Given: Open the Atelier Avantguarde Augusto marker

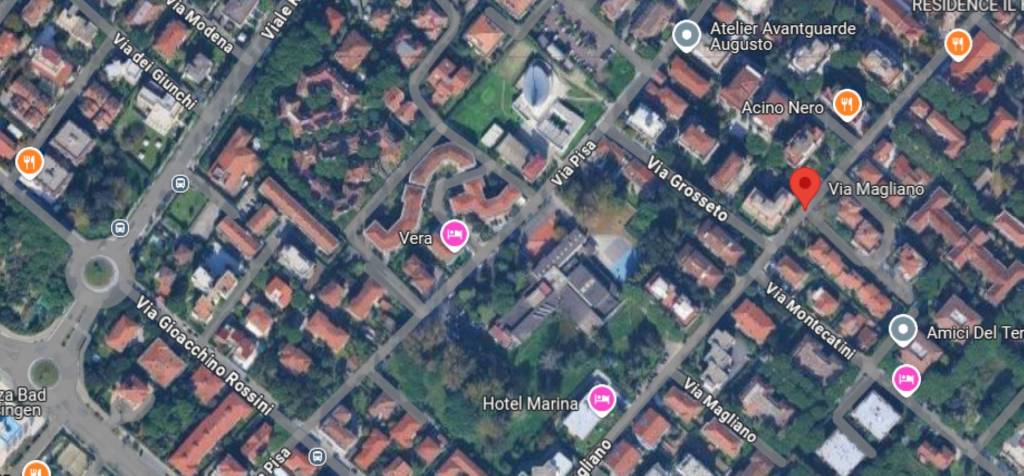Looking at the screenshot, I should (x=686, y=36).
